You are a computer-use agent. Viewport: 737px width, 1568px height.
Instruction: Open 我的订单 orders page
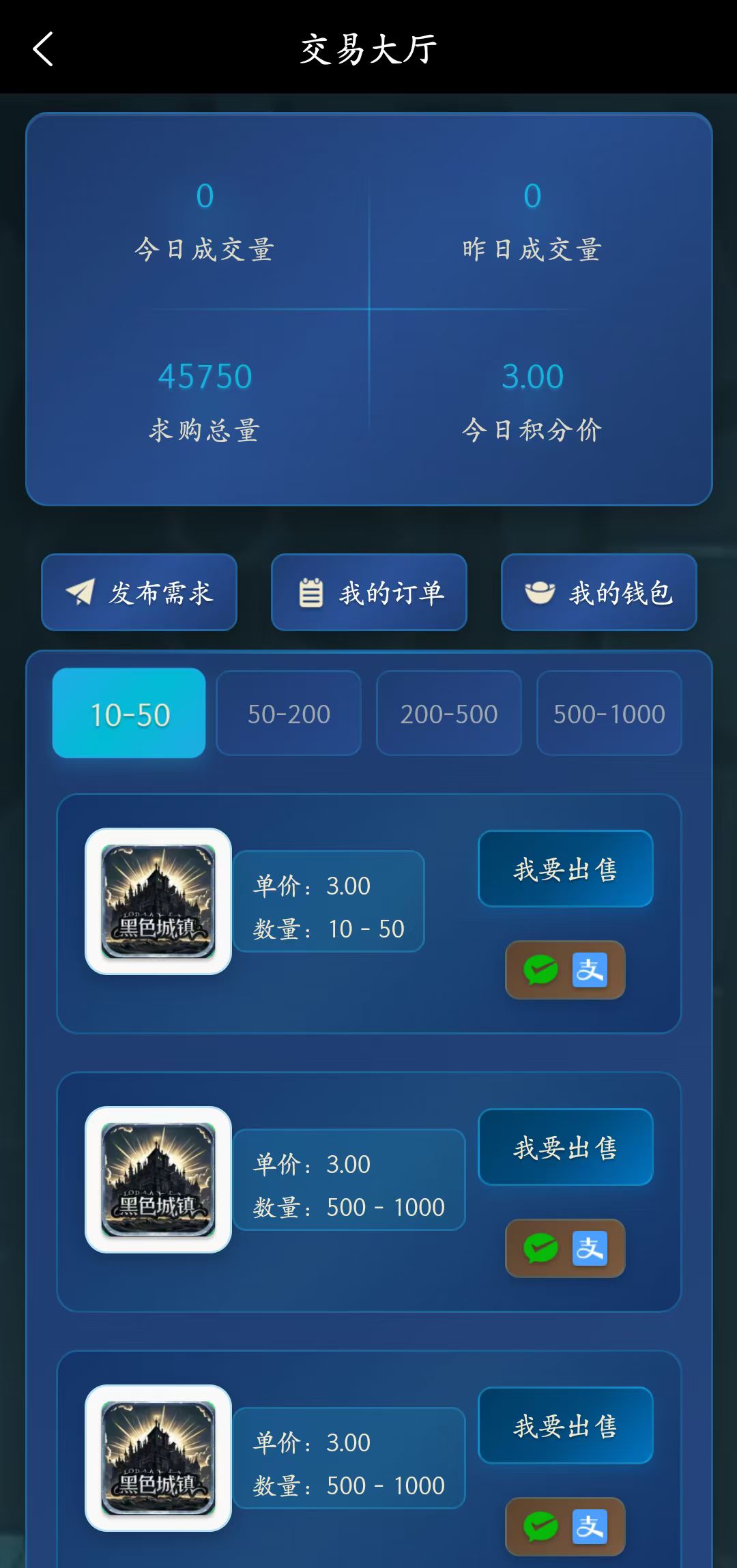pos(369,592)
